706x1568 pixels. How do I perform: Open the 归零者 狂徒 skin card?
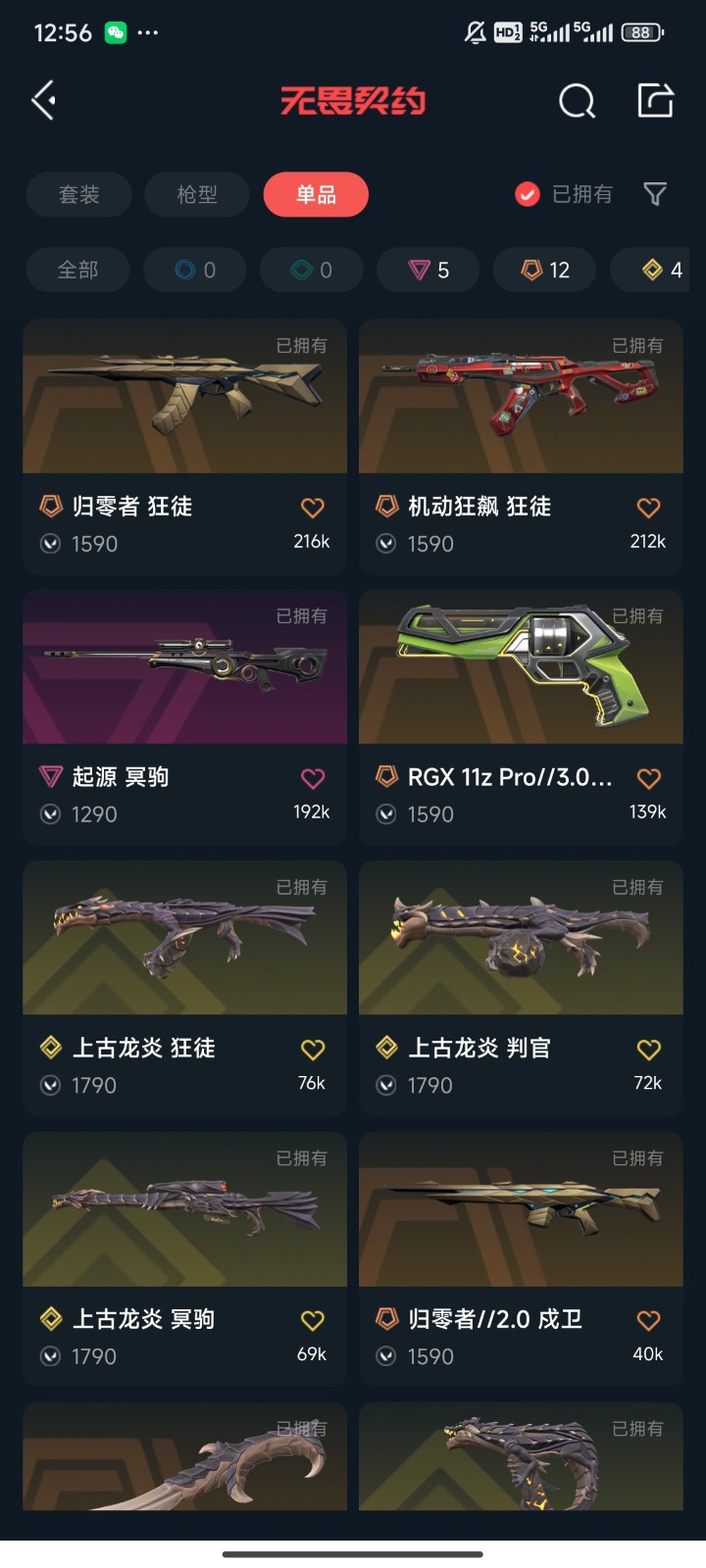click(x=185, y=446)
